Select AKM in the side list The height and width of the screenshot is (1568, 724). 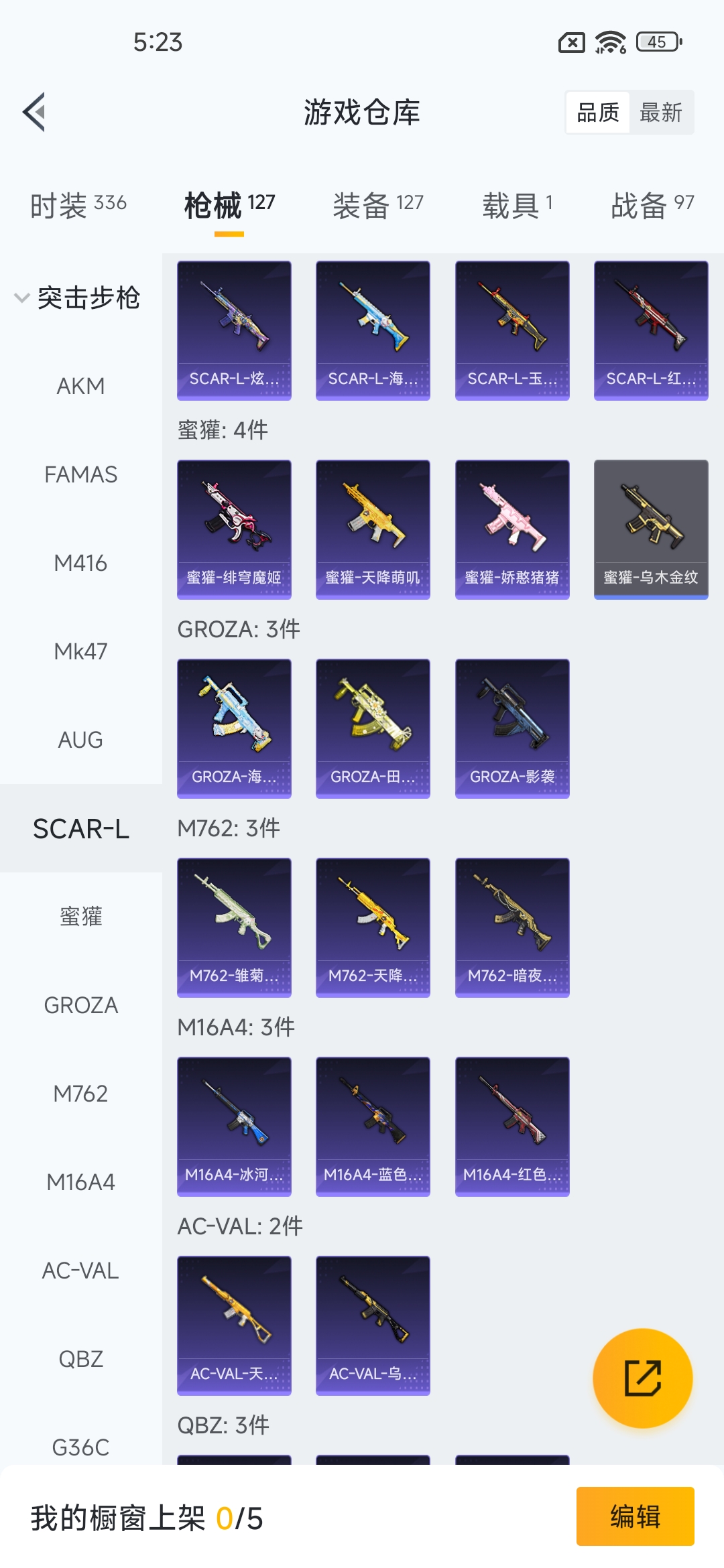click(80, 386)
